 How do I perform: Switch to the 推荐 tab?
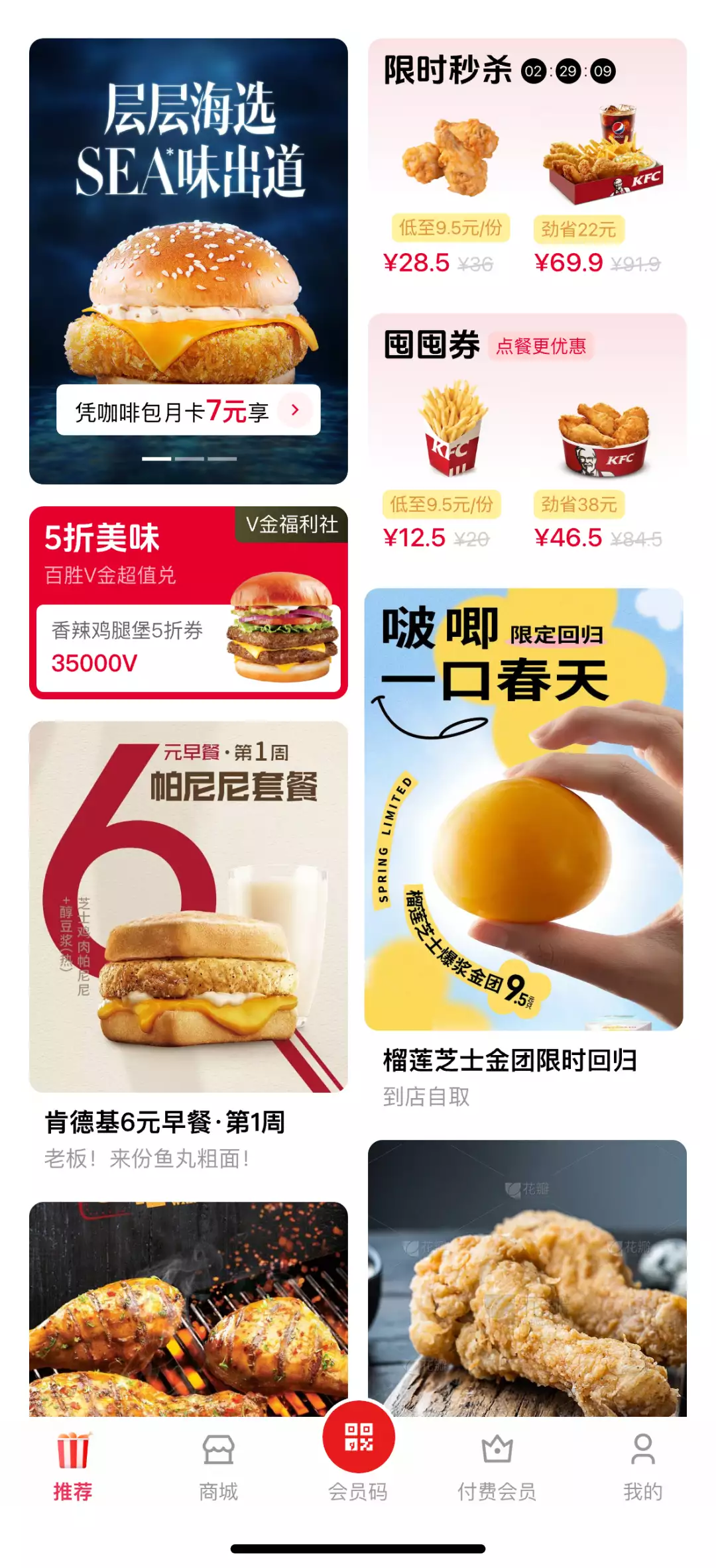pyautogui.click(x=73, y=1467)
